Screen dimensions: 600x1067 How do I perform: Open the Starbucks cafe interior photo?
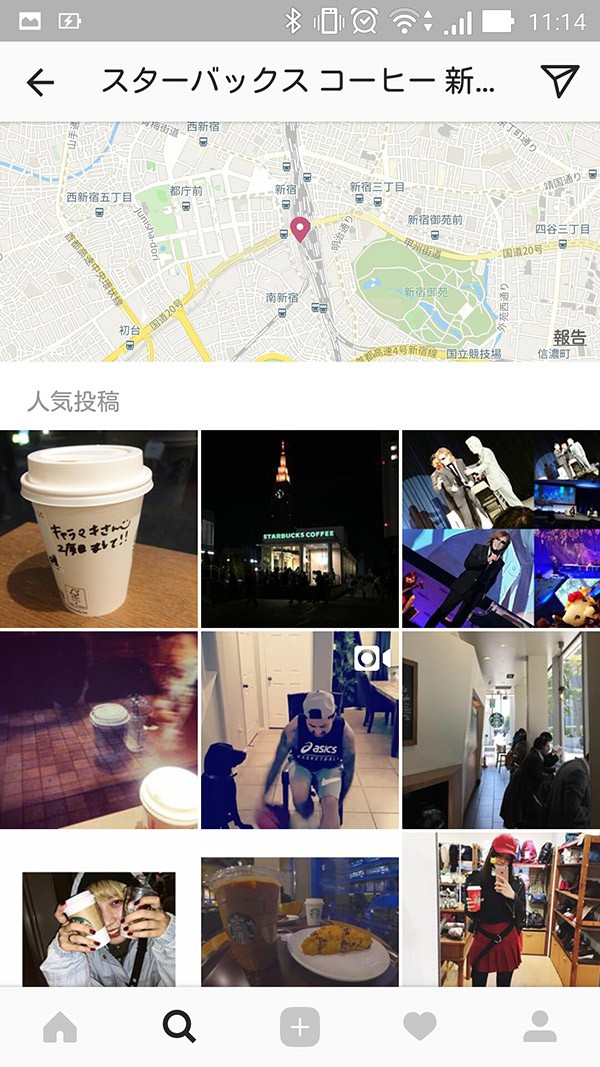click(x=501, y=730)
